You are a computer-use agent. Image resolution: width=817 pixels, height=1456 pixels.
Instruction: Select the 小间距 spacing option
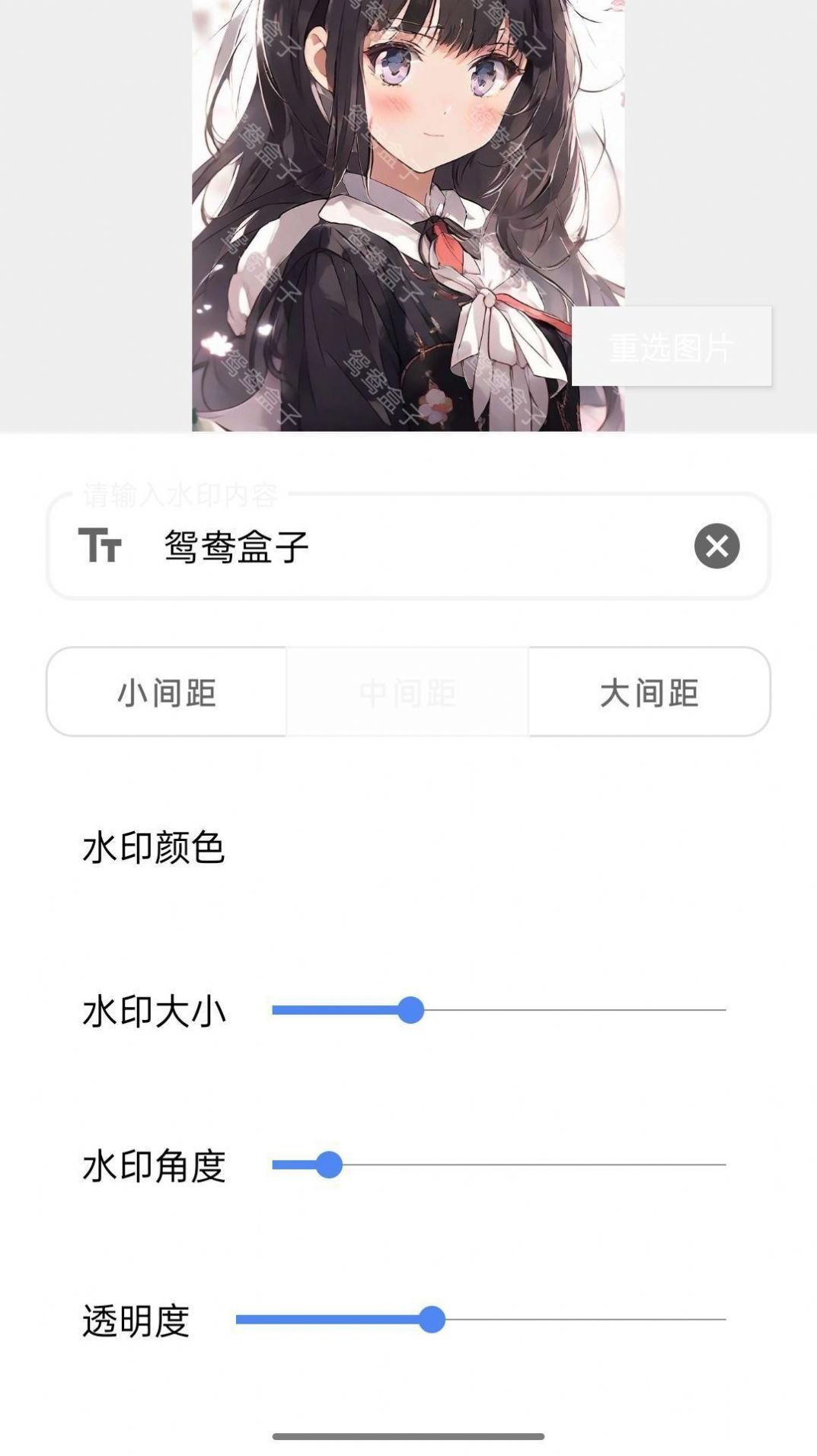(x=168, y=692)
